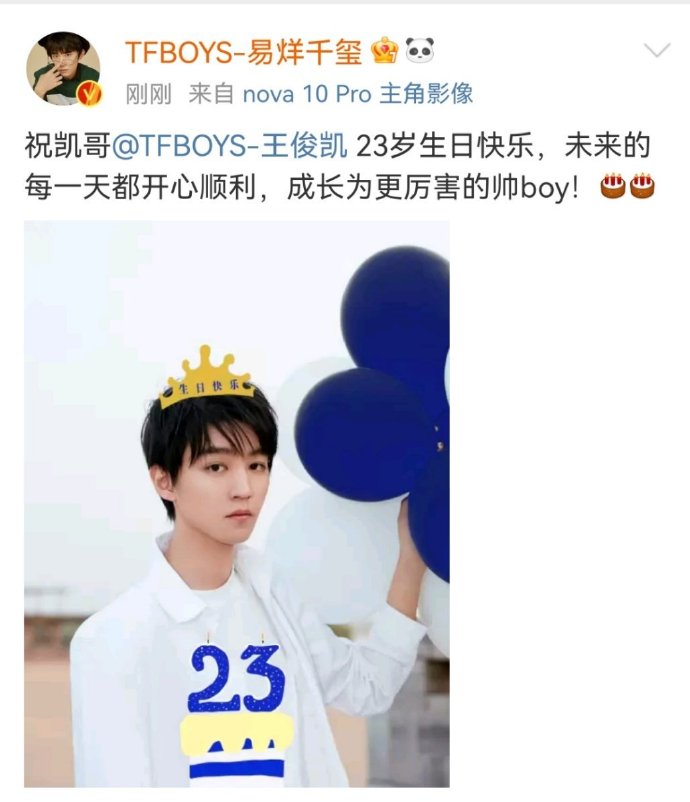Expand the post options chevron
Image resolution: width=690 pixels, height=802 pixels.
[x=656, y=51]
